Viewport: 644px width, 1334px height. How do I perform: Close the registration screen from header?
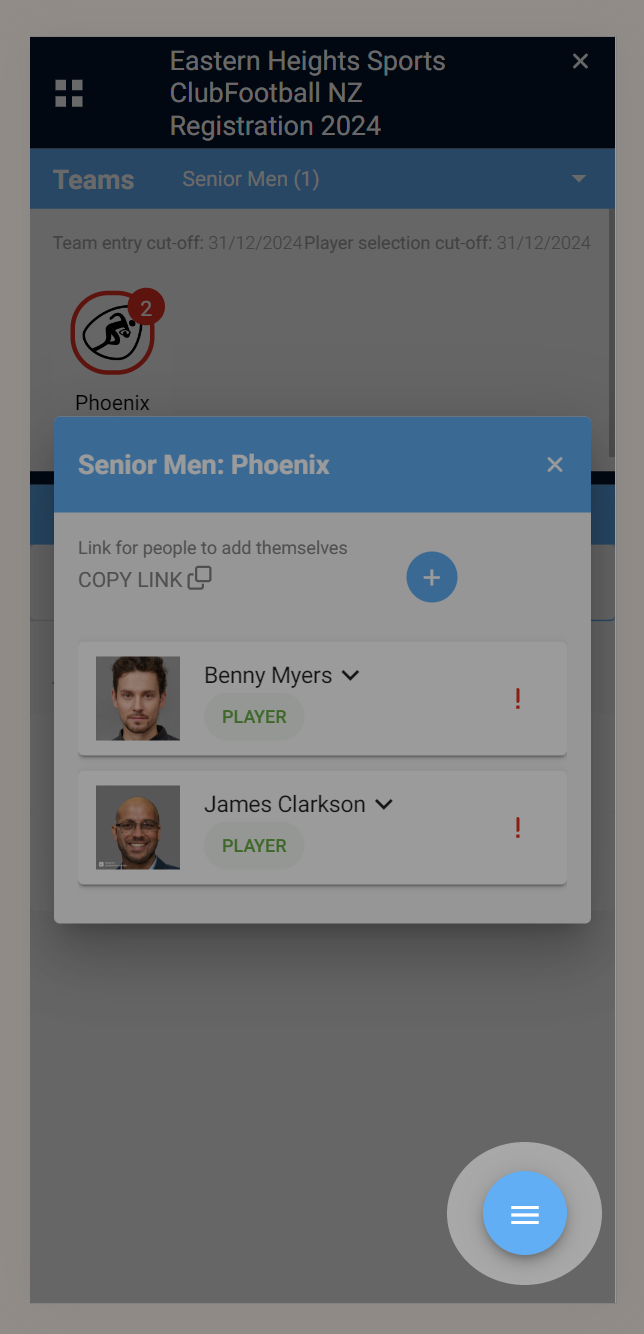[580, 62]
